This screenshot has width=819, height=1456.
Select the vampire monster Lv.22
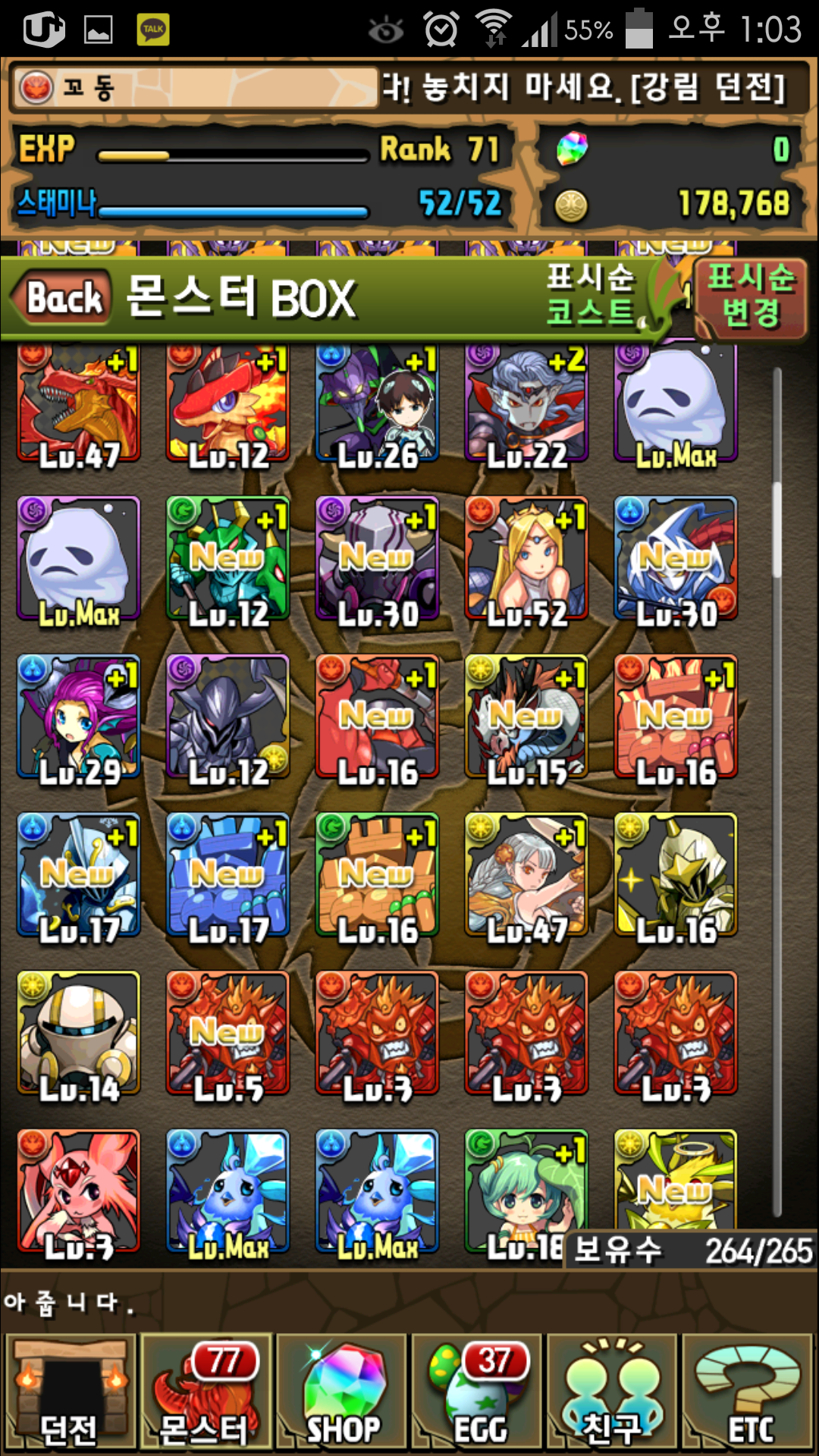tap(526, 406)
